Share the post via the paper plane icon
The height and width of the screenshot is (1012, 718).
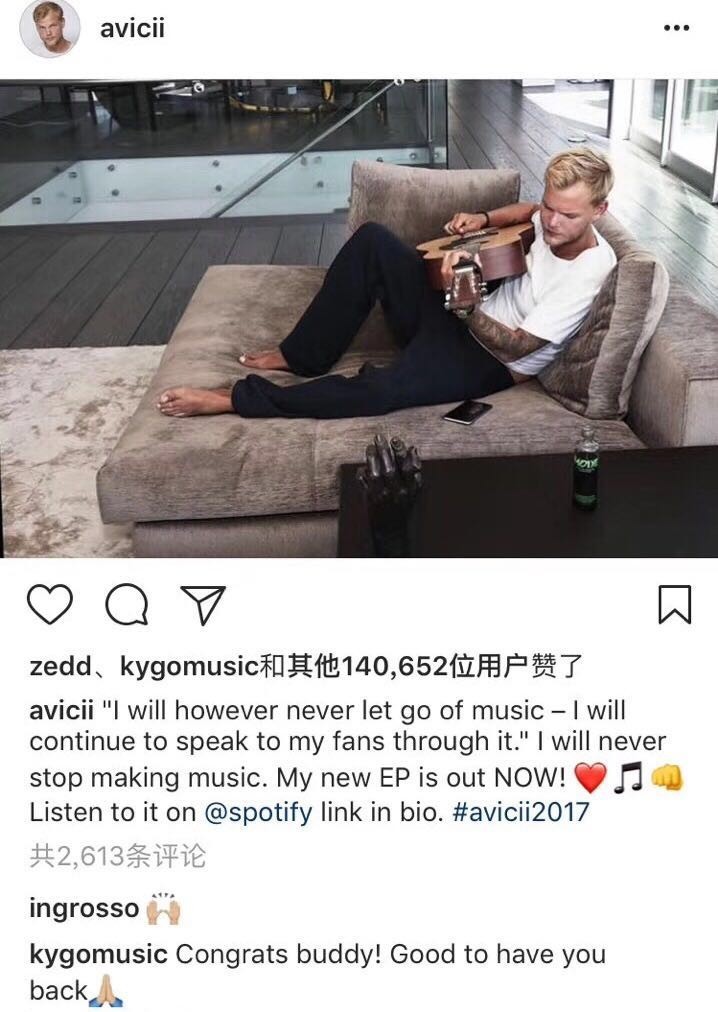tap(203, 604)
